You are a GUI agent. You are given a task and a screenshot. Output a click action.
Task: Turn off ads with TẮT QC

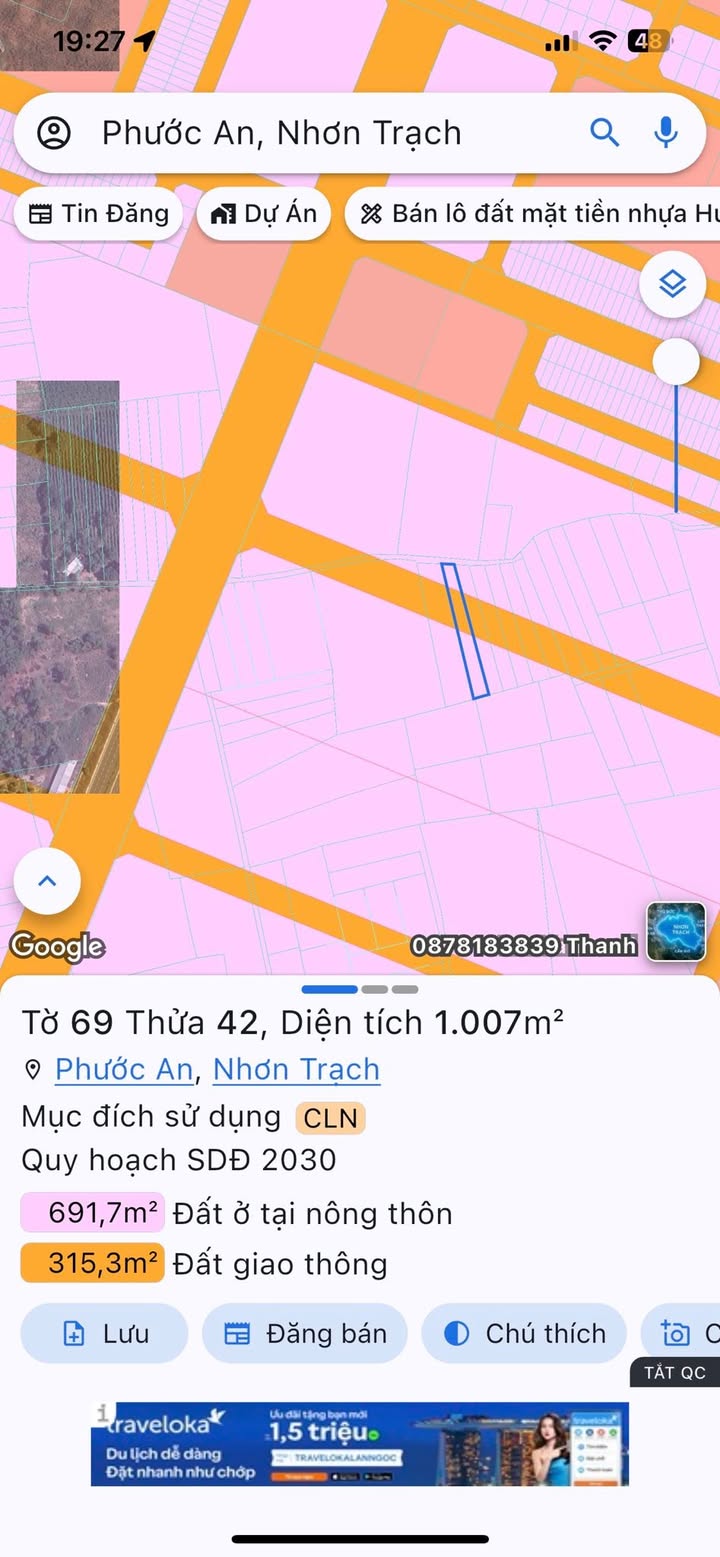point(674,1372)
